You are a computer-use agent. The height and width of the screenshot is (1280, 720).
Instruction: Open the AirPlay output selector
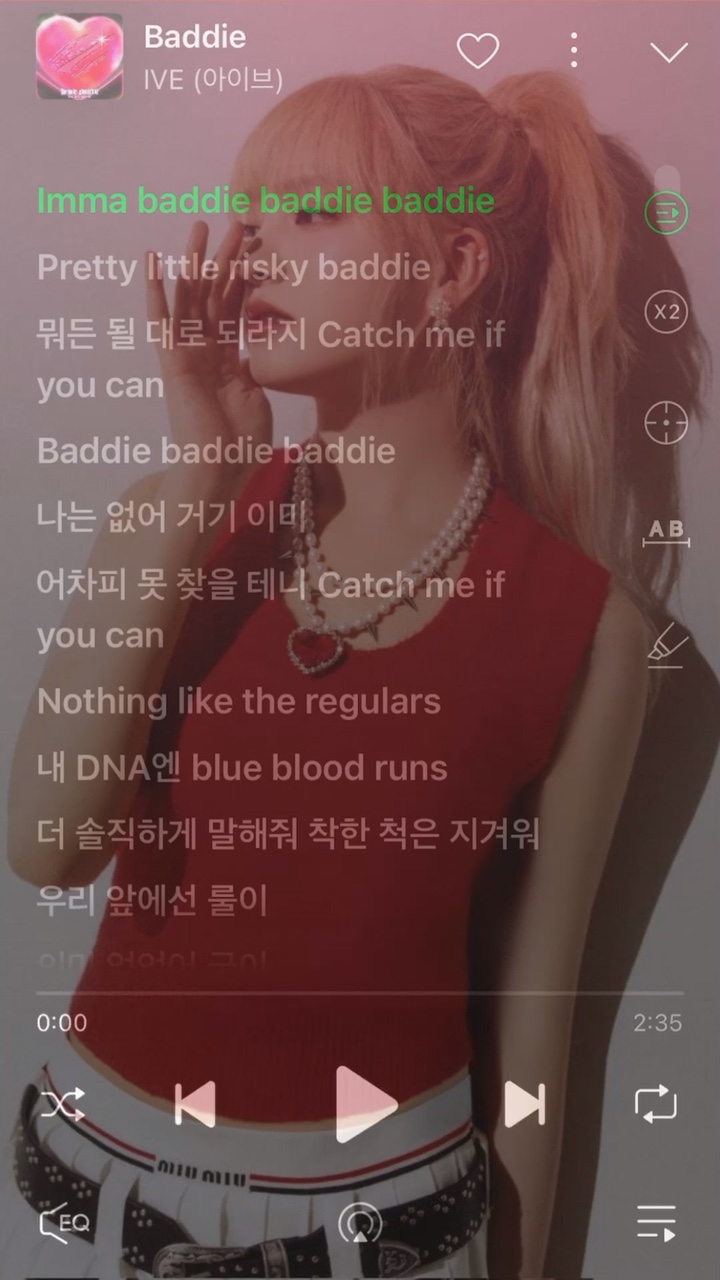pos(360,1222)
